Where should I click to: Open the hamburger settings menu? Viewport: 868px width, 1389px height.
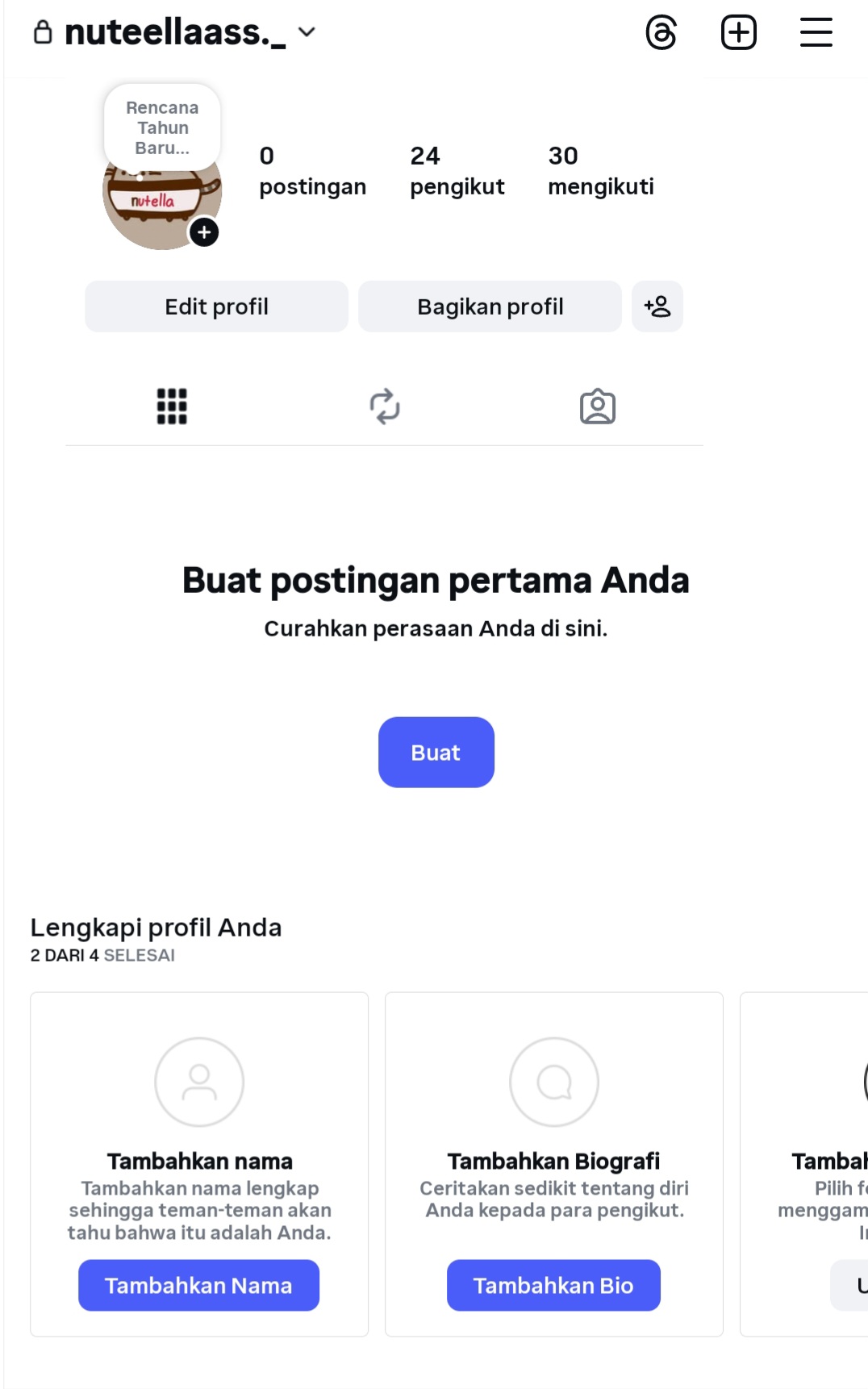(816, 33)
